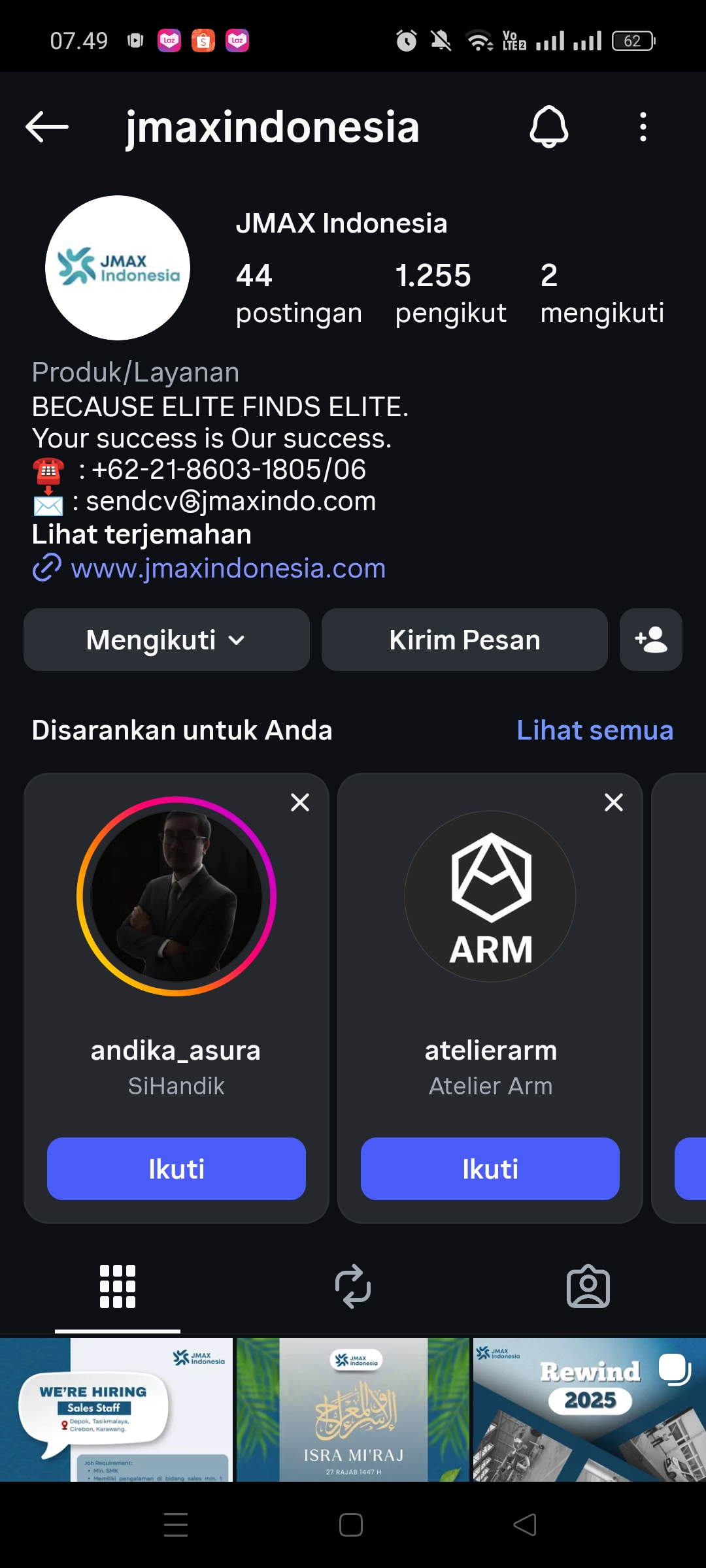Toggle suggested accounts with add-person icon
Image resolution: width=706 pixels, height=1568 pixels.
[650, 640]
